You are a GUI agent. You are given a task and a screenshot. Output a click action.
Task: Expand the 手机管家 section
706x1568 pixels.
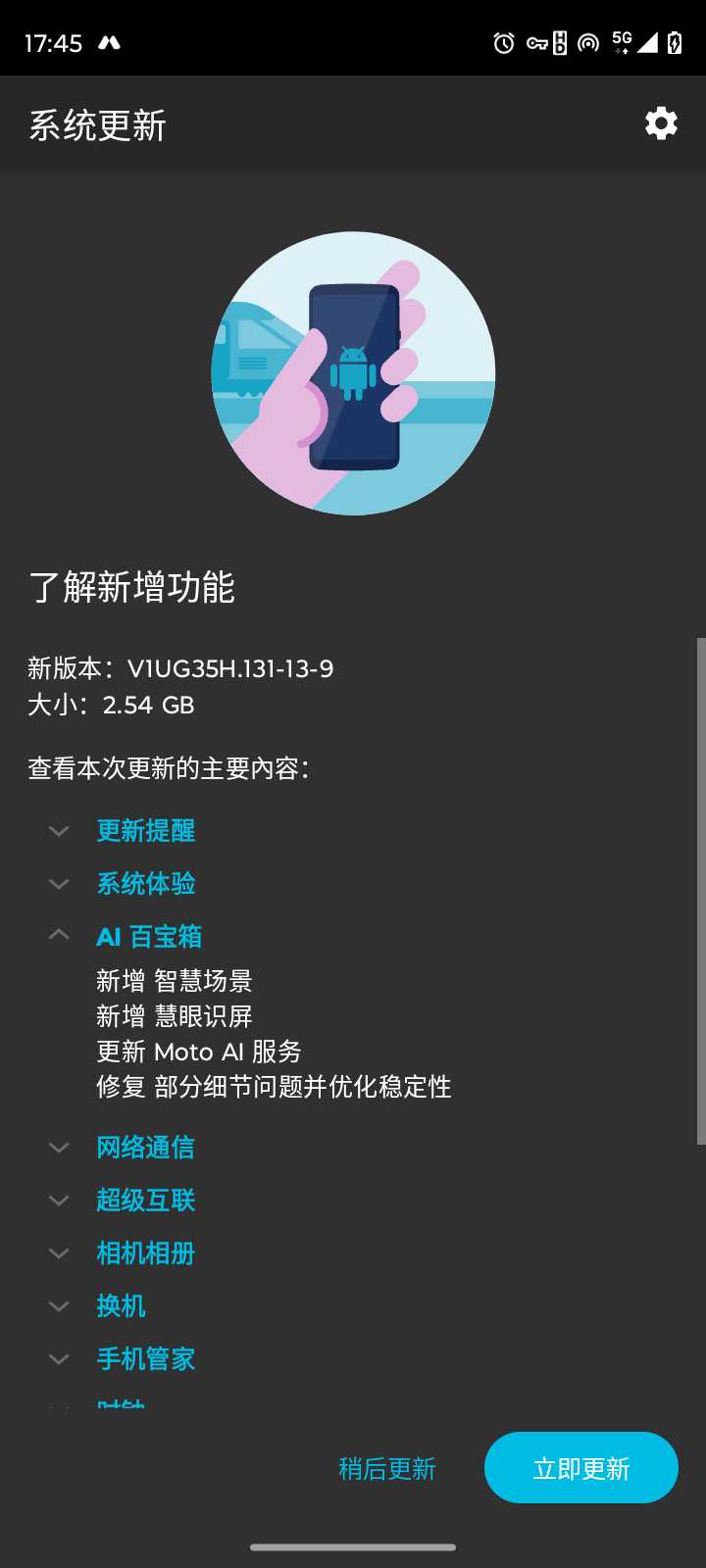pos(145,1359)
